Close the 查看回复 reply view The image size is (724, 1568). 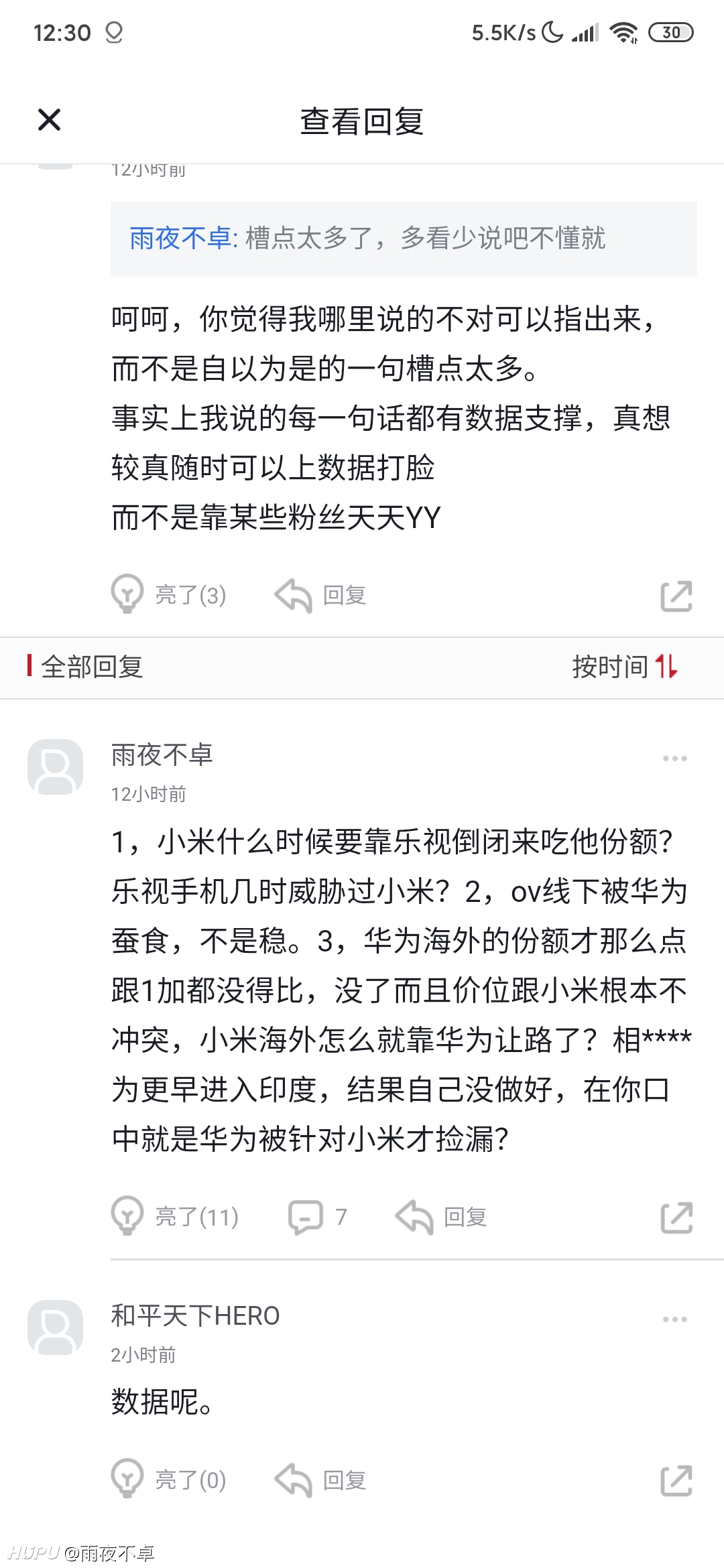49,121
